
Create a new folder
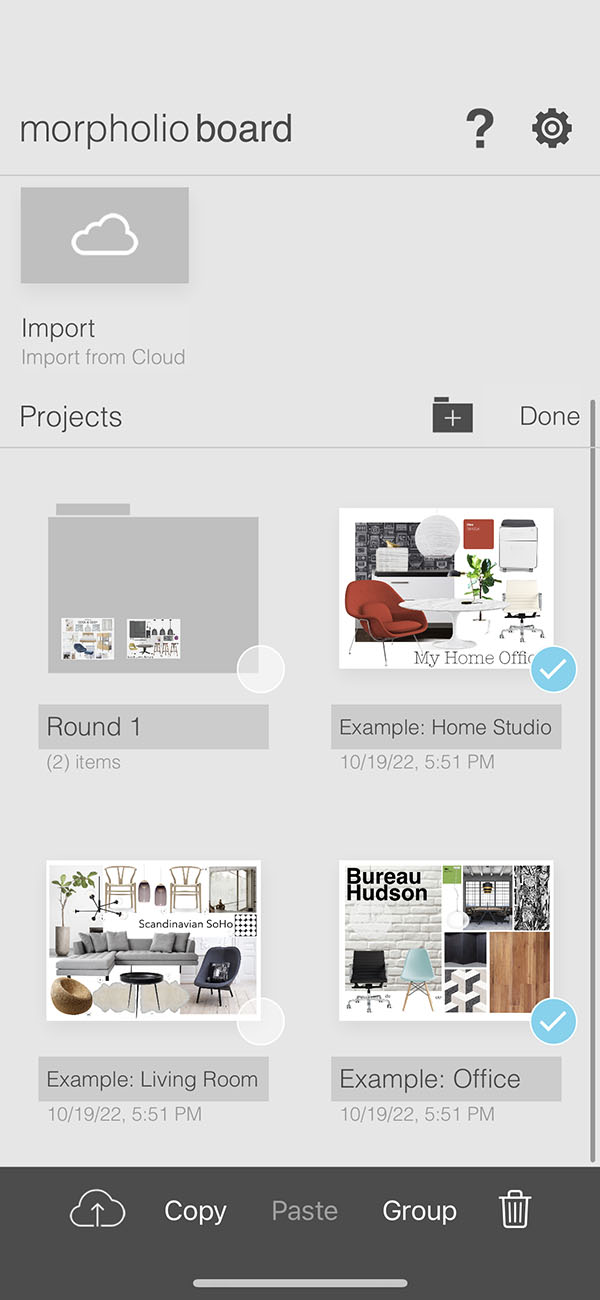pyautogui.click(x=452, y=416)
